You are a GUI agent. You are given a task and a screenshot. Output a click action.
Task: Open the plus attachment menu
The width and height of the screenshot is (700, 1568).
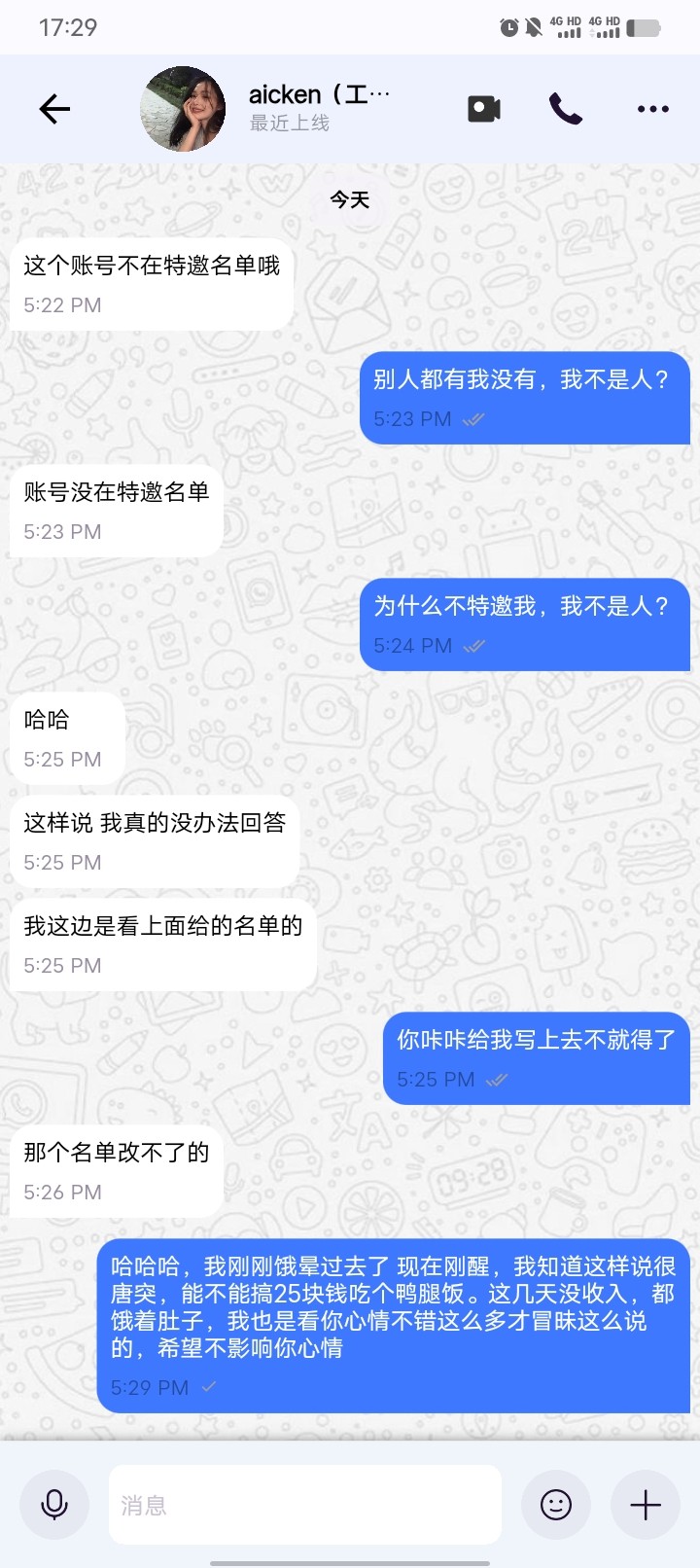(x=646, y=1505)
